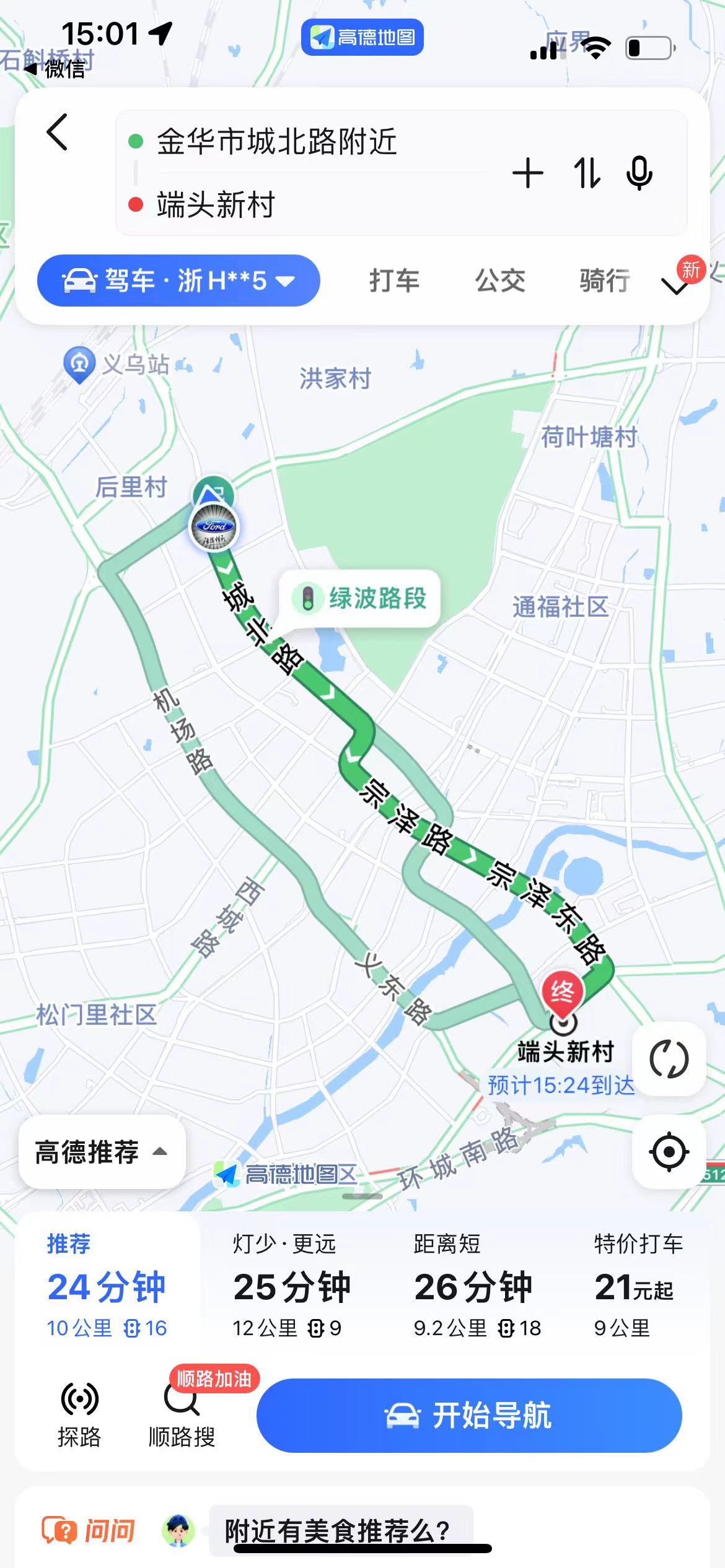Screen dimensions: 725x1568
Task: Open the 高德推荐 route preference menu
Action: (x=102, y=1152)
